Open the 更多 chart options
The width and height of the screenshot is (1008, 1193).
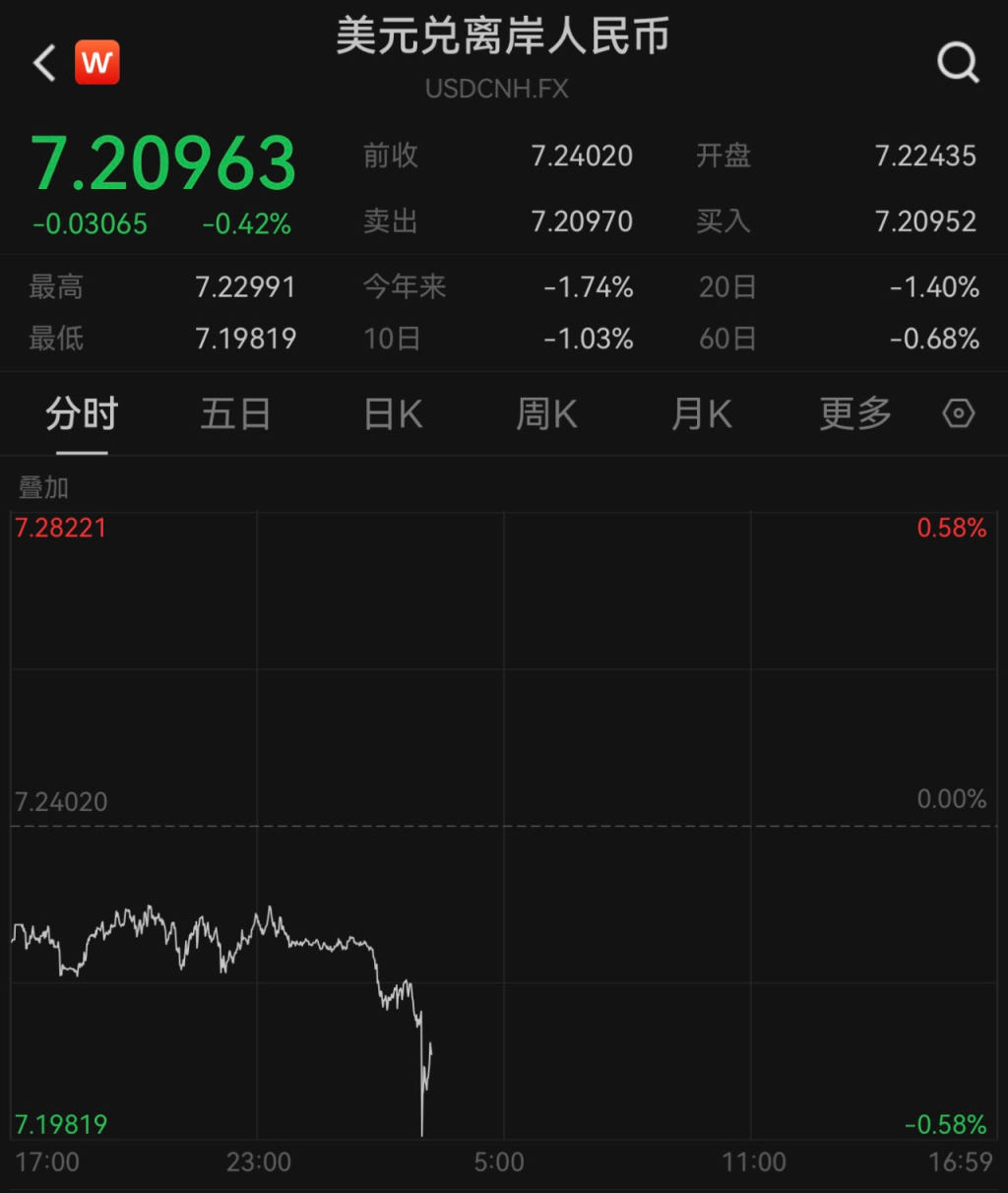coord(854,414)
